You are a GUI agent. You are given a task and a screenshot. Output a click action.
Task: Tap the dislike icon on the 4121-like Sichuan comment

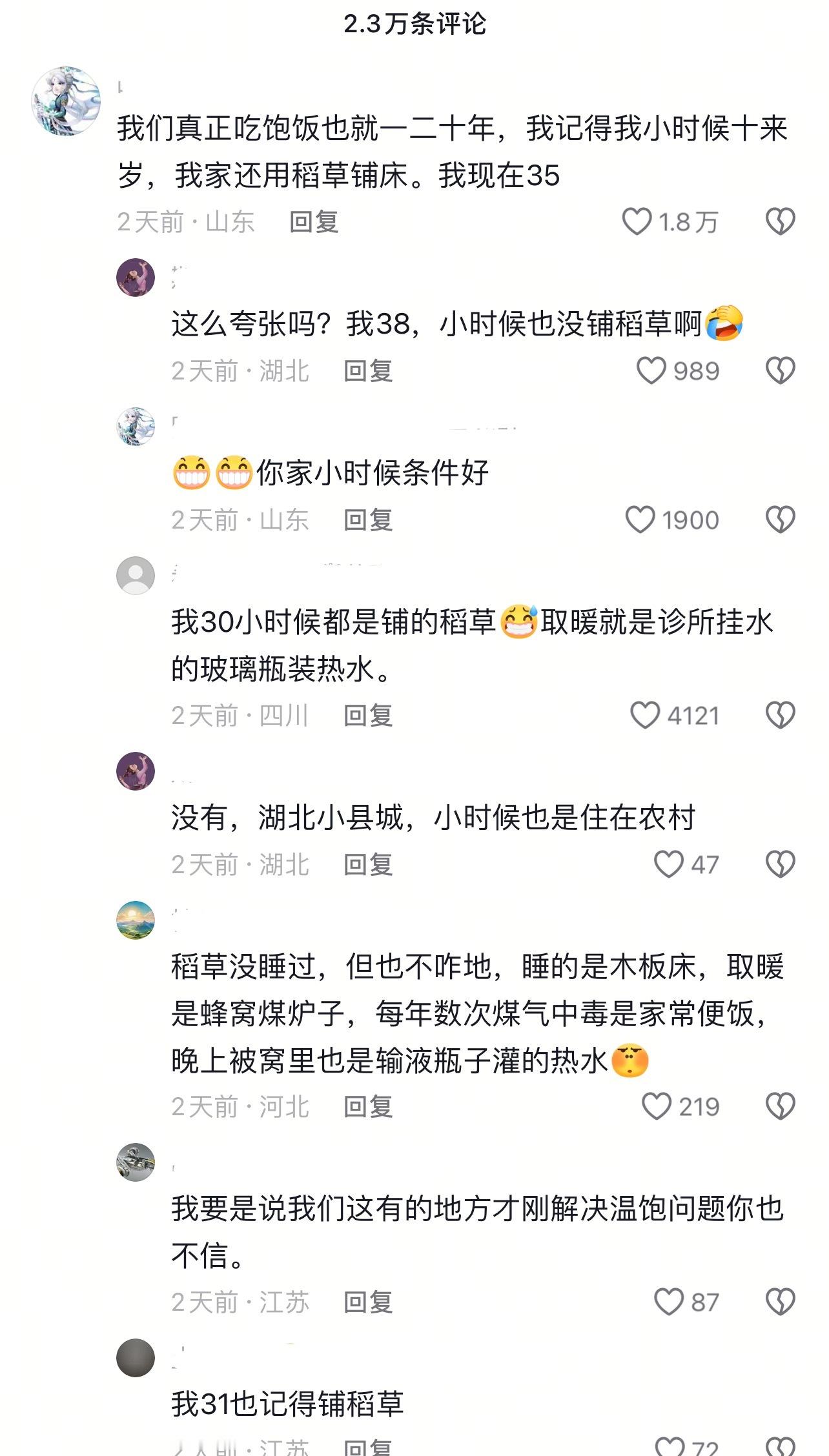pos(781,714)
